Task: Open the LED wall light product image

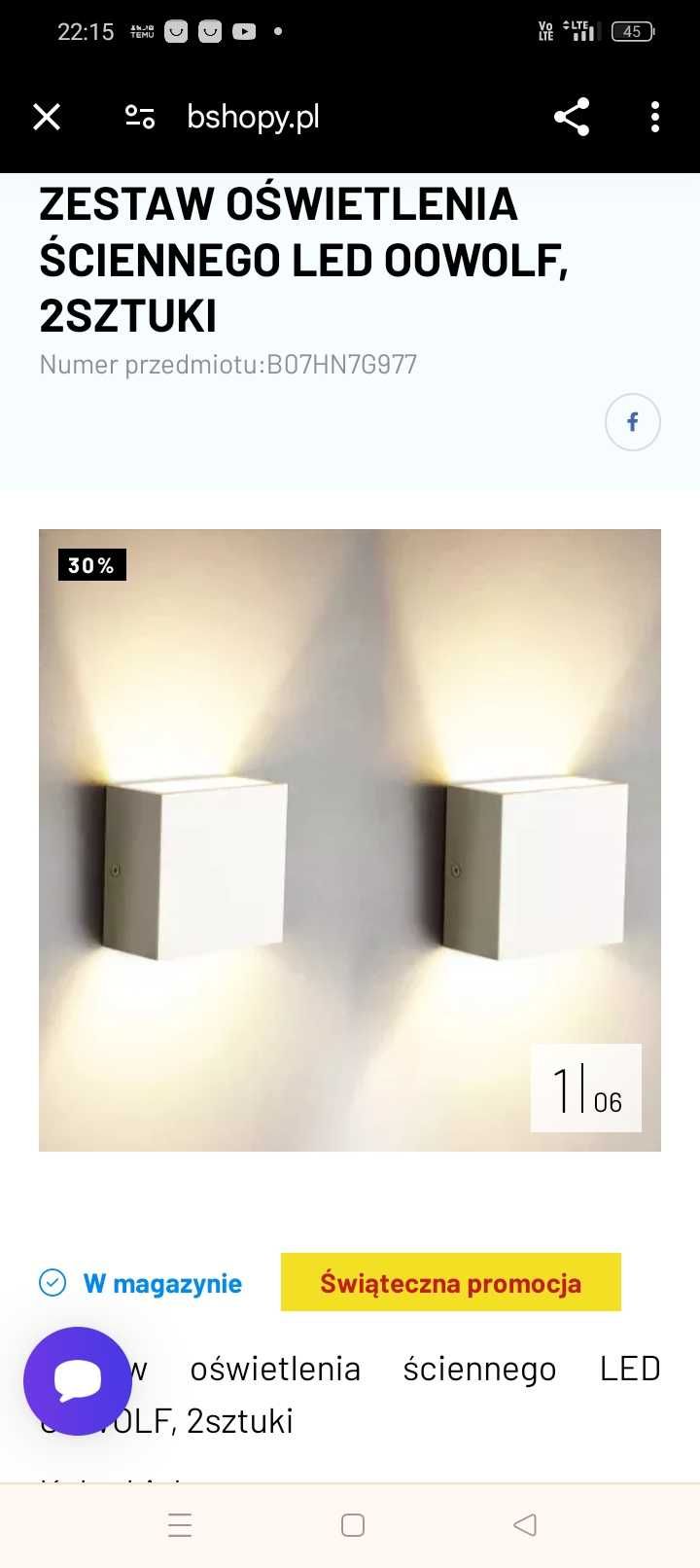Action: (x=350, y=840)
